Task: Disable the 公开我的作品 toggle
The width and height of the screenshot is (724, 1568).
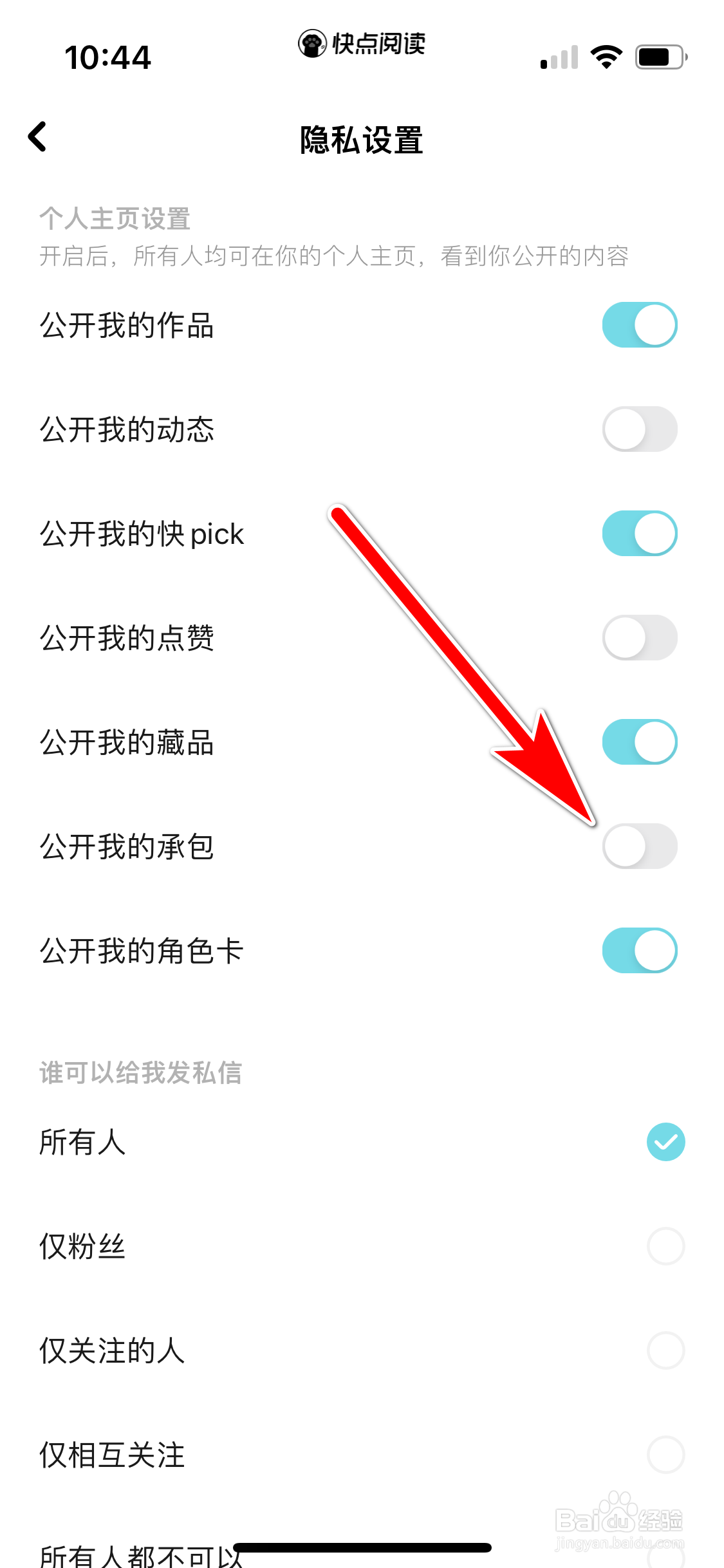Action: click(x=639, y=325)
